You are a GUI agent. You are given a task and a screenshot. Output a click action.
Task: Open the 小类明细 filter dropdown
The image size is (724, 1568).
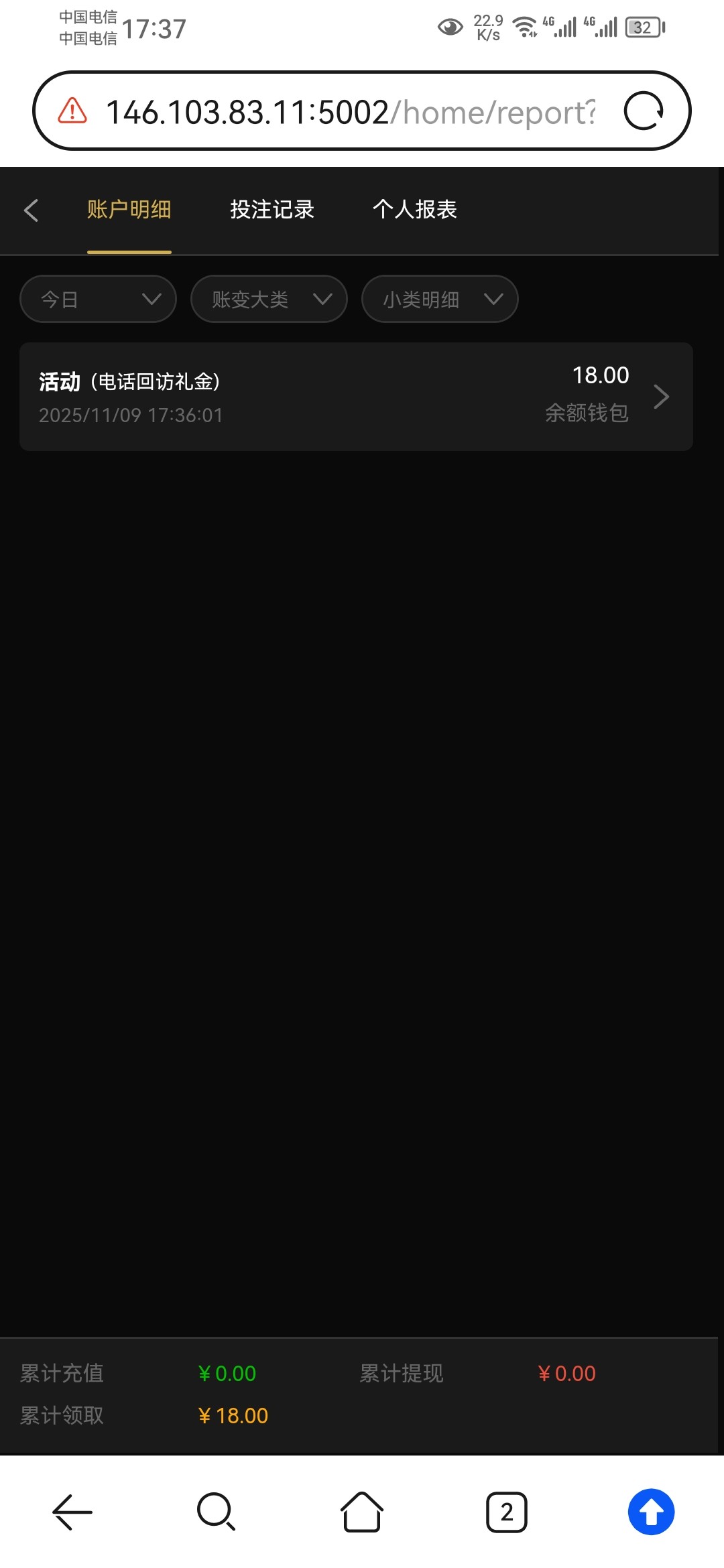(x=440, y=299)
